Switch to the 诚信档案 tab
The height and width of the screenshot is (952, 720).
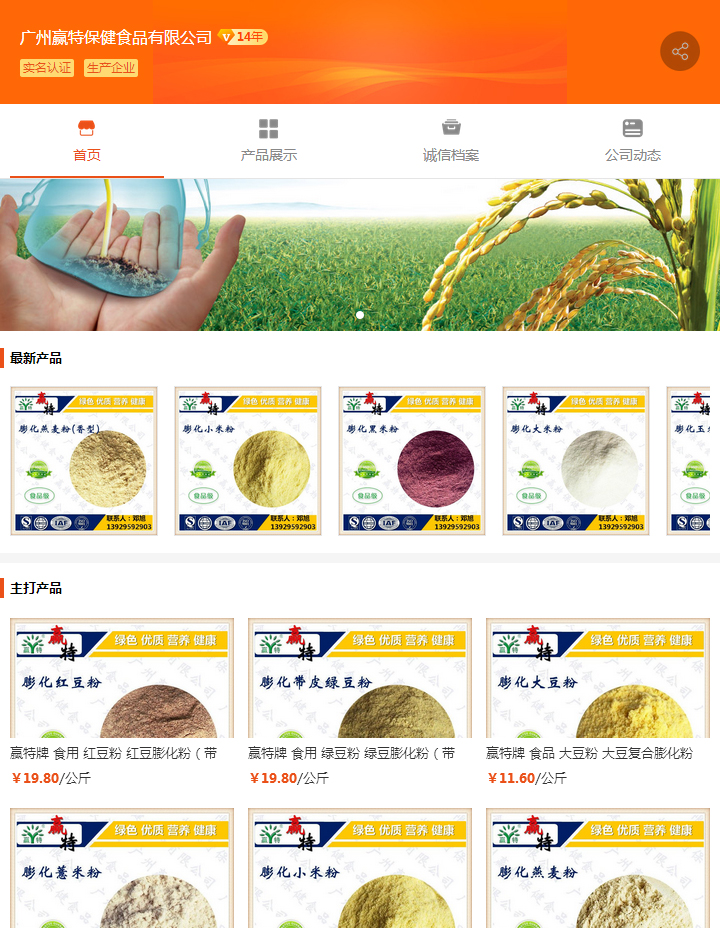[x=451, y=141]
